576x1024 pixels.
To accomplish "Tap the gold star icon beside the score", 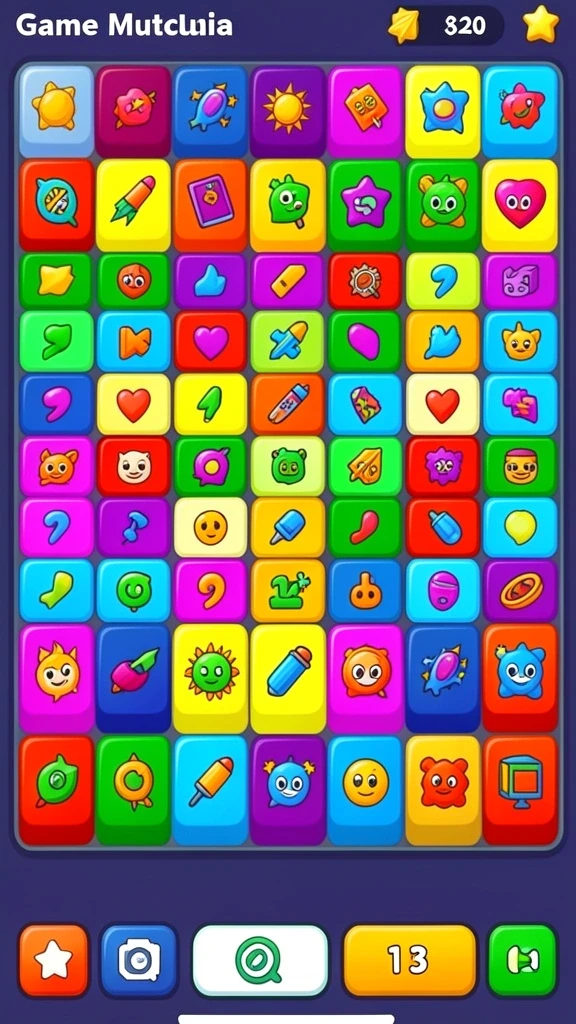I will (x=541, y=25).
